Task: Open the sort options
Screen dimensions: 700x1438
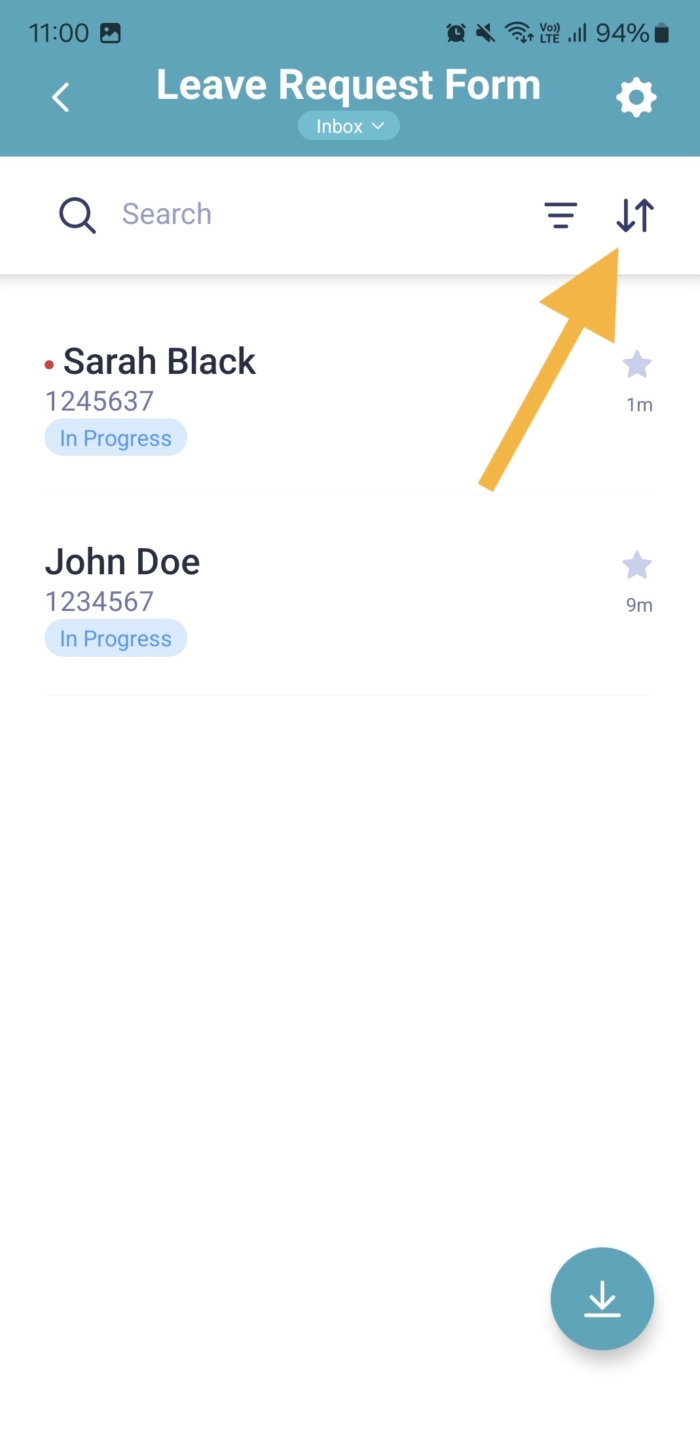Action: [635, 215]
